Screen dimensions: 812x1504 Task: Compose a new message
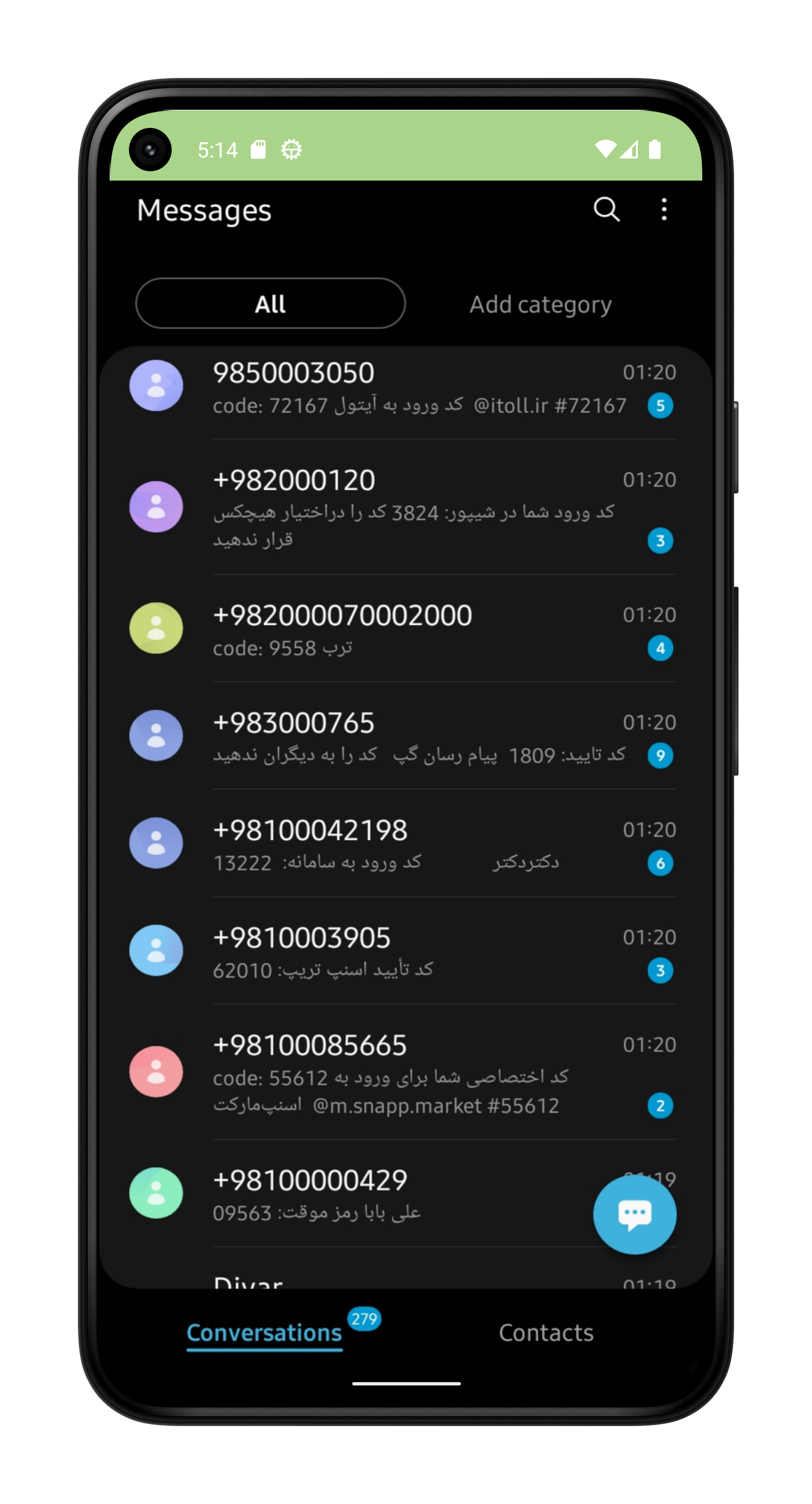(635, 1214)
